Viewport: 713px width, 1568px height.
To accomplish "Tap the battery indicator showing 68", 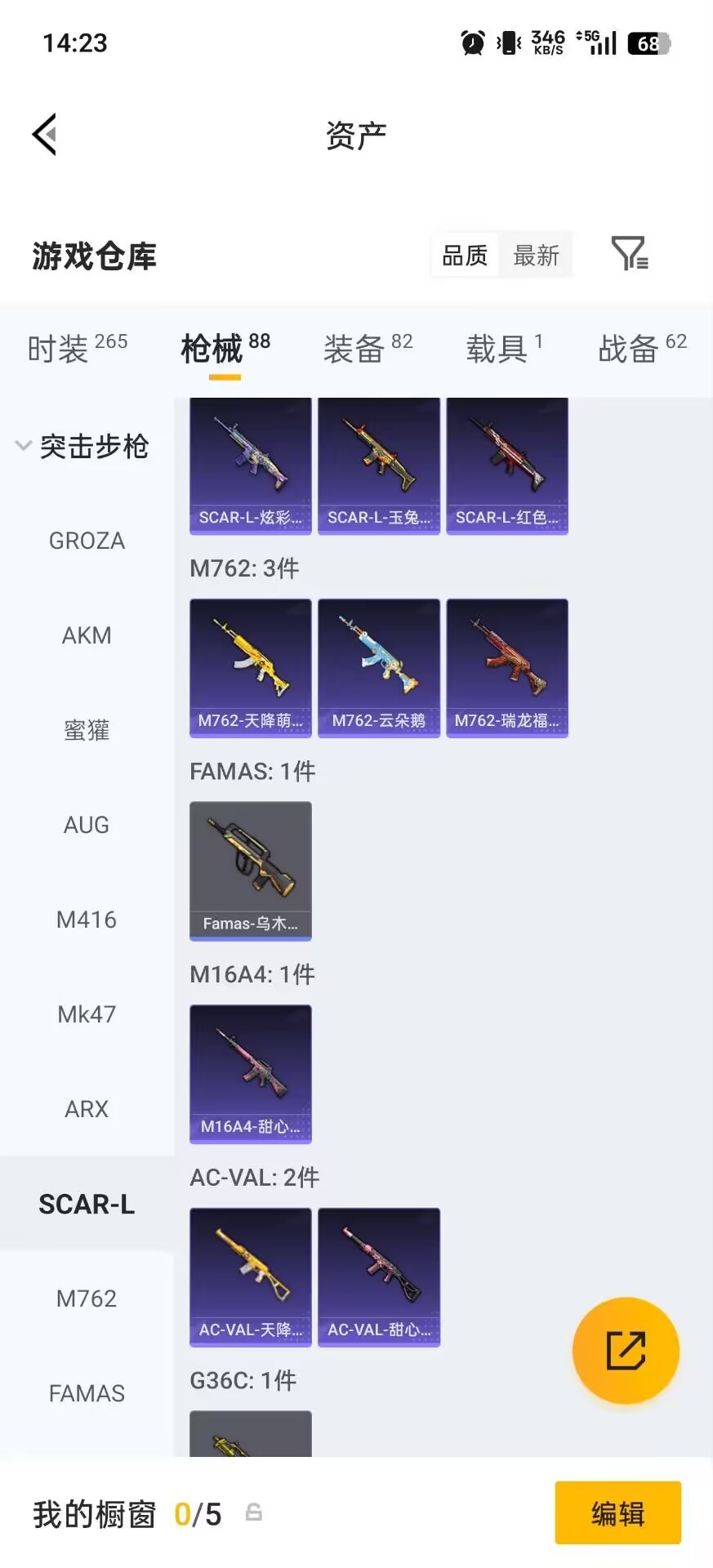I will [x=648, y=42].
